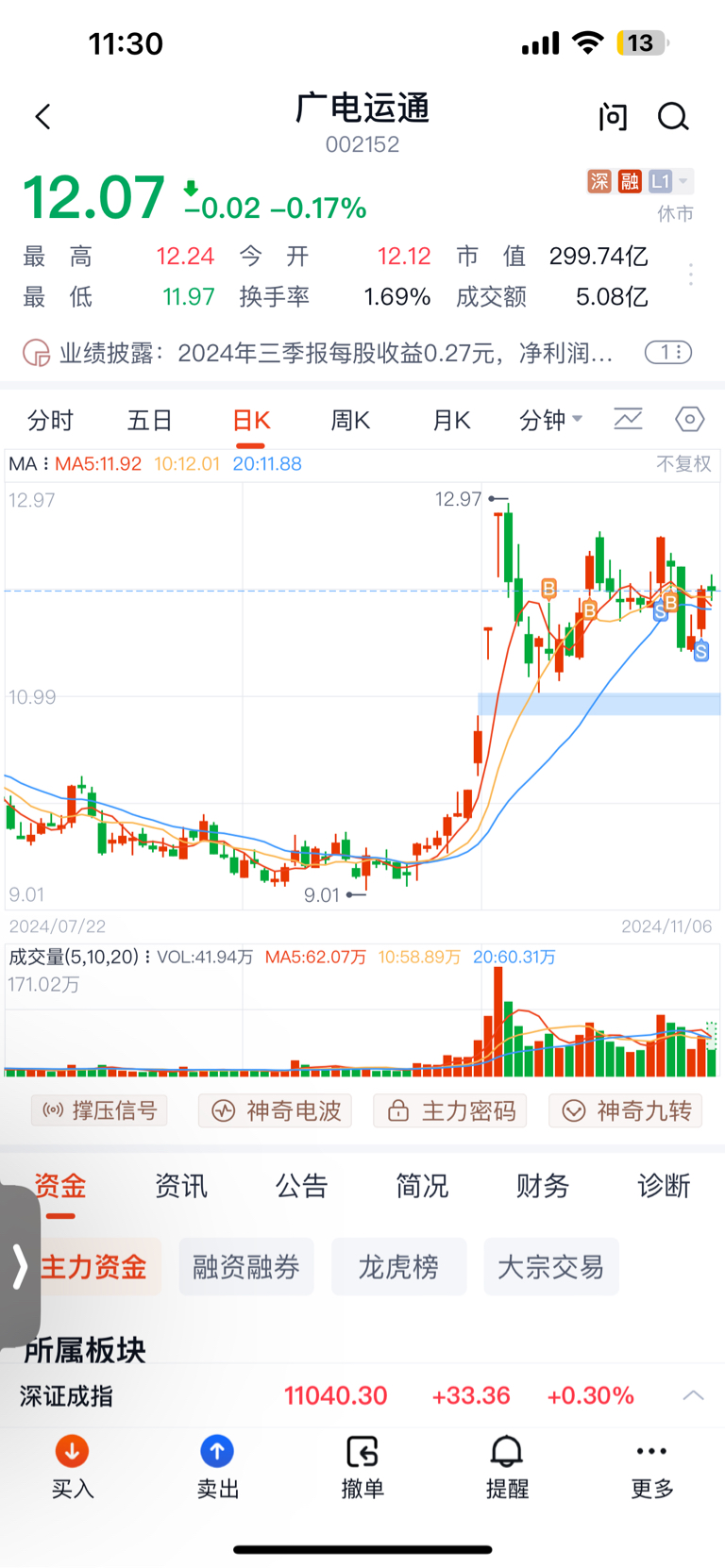
Task: Switch to the 公告 tab
Action: (302, 1186)
